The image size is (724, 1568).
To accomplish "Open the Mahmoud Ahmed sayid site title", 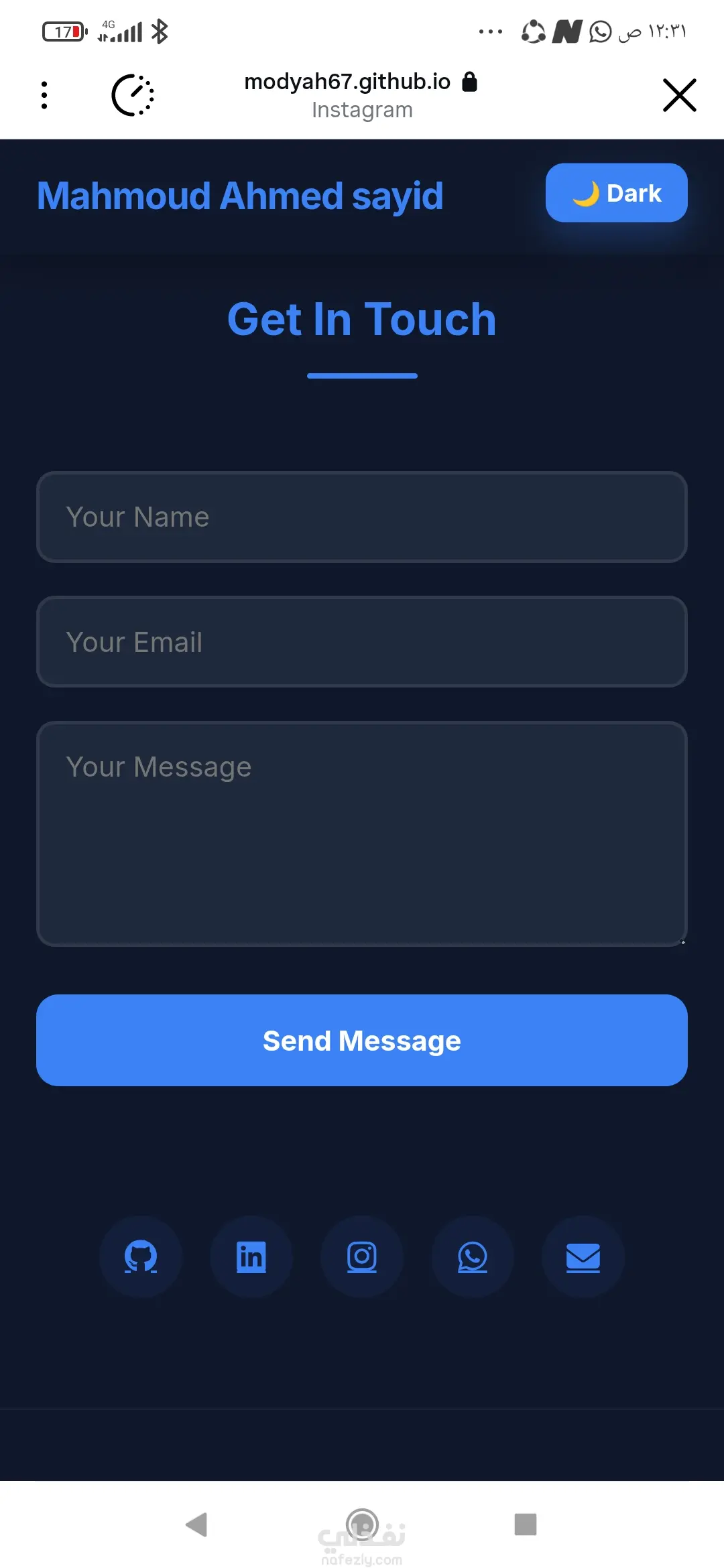I will click(240, 196).
